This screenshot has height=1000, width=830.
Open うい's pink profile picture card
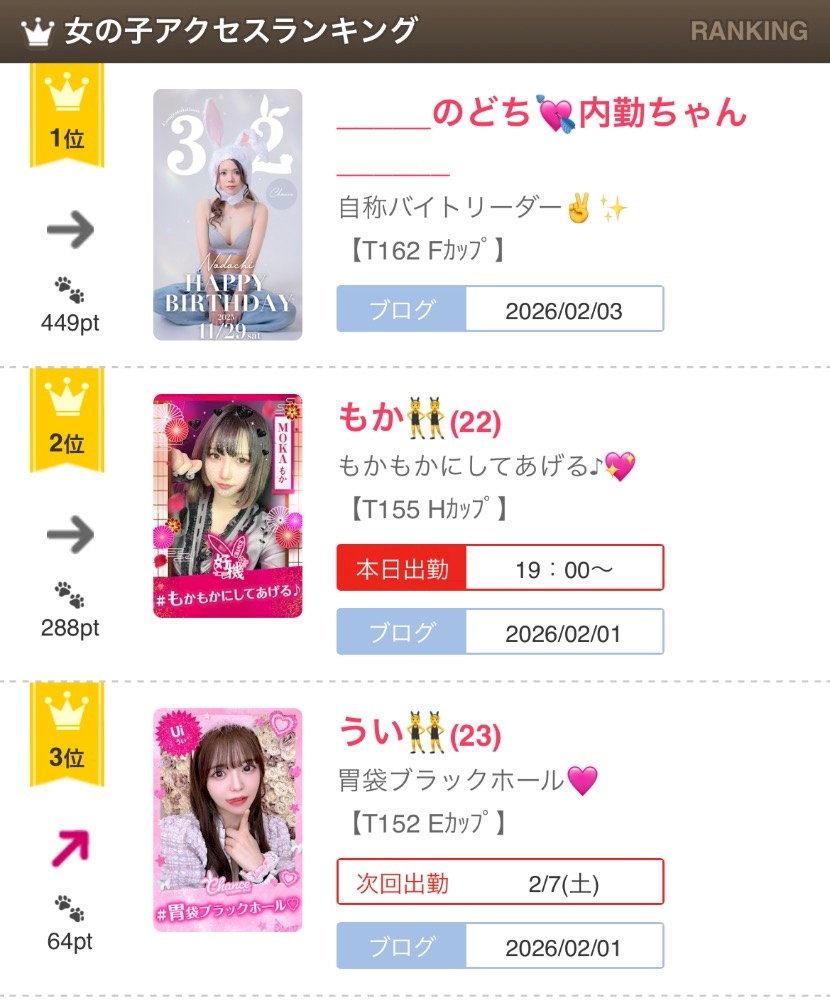tap(227, 820)
